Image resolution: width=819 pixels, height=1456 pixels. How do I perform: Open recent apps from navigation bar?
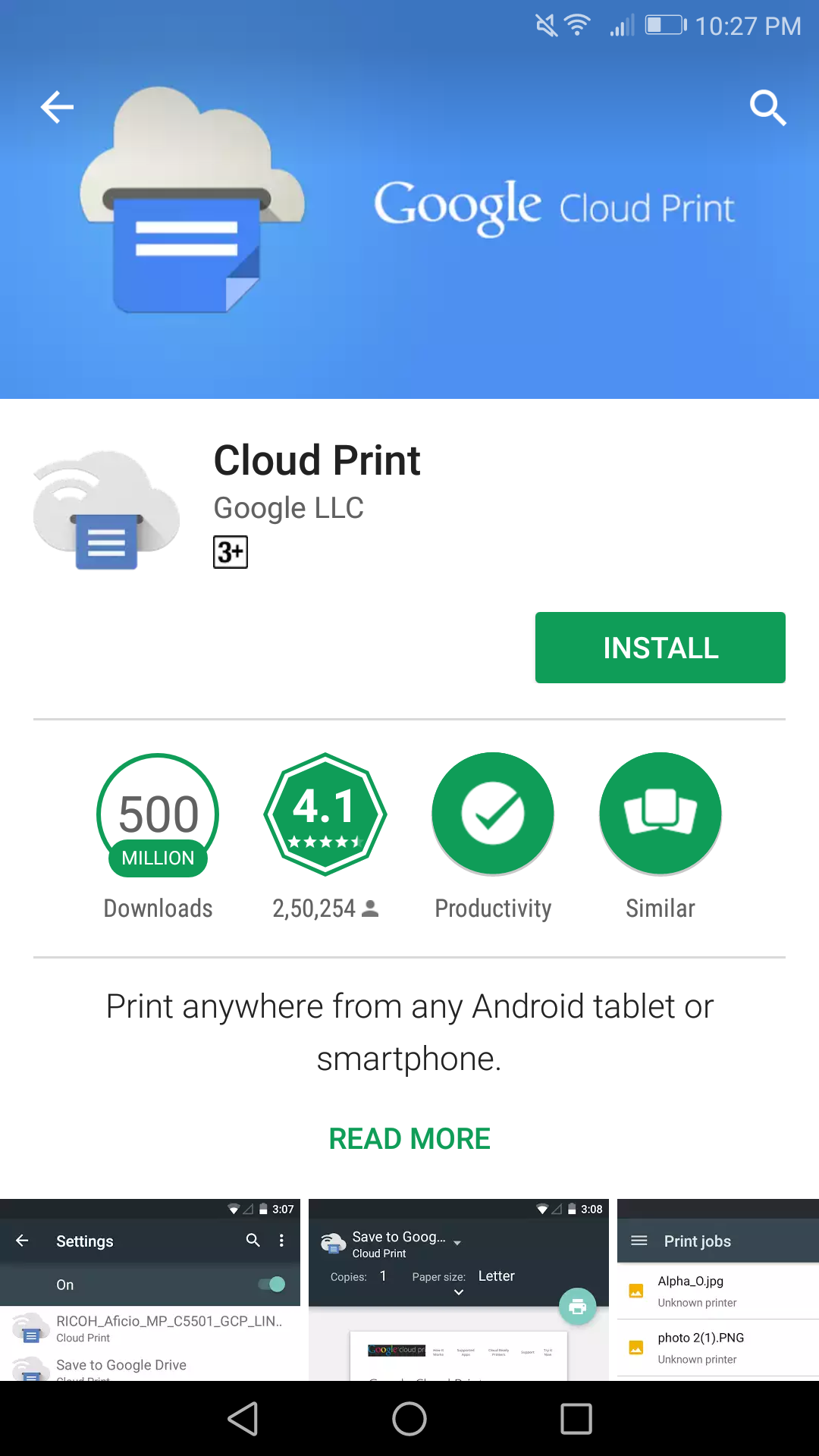[x=576, y=1419]
